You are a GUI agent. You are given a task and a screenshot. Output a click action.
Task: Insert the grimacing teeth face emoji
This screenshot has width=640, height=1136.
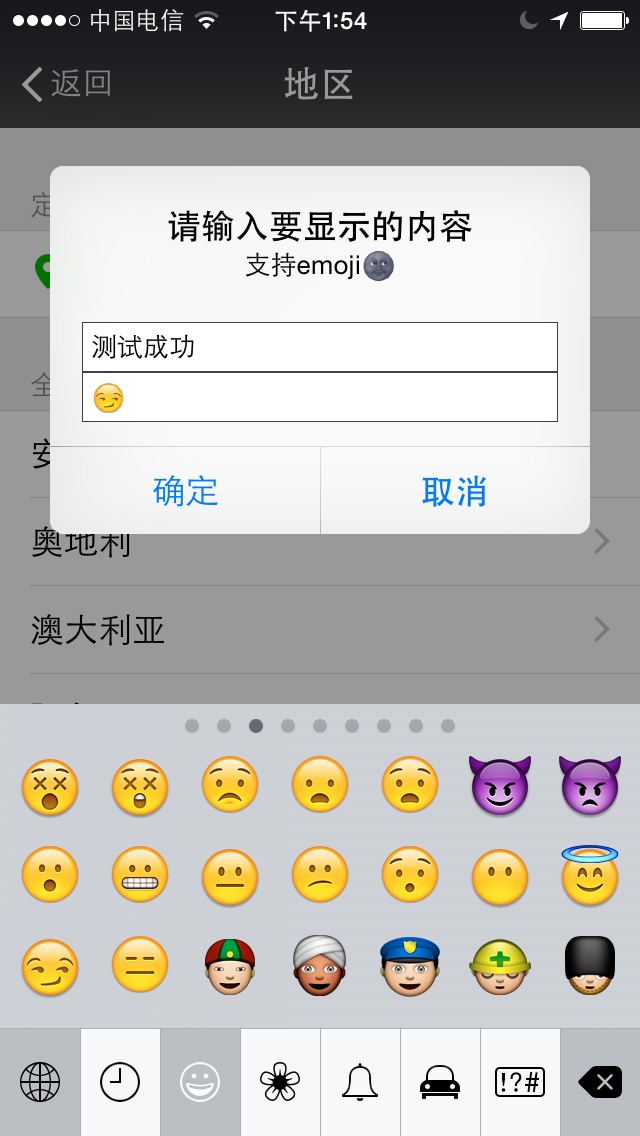click(140, 876)
